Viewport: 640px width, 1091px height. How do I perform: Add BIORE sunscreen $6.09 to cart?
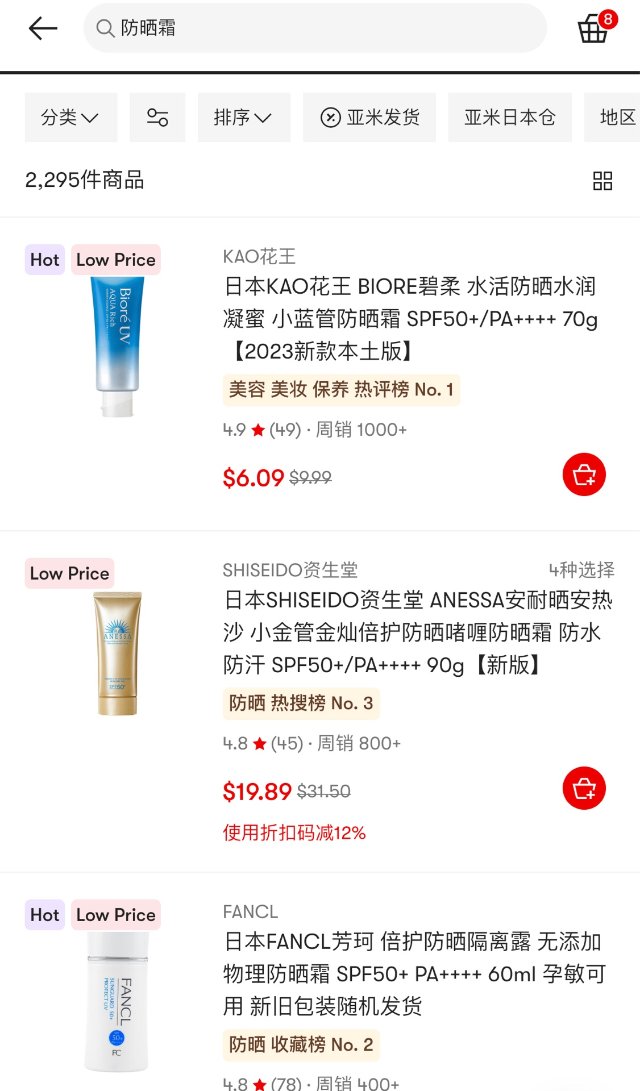[x=584, y=474]
